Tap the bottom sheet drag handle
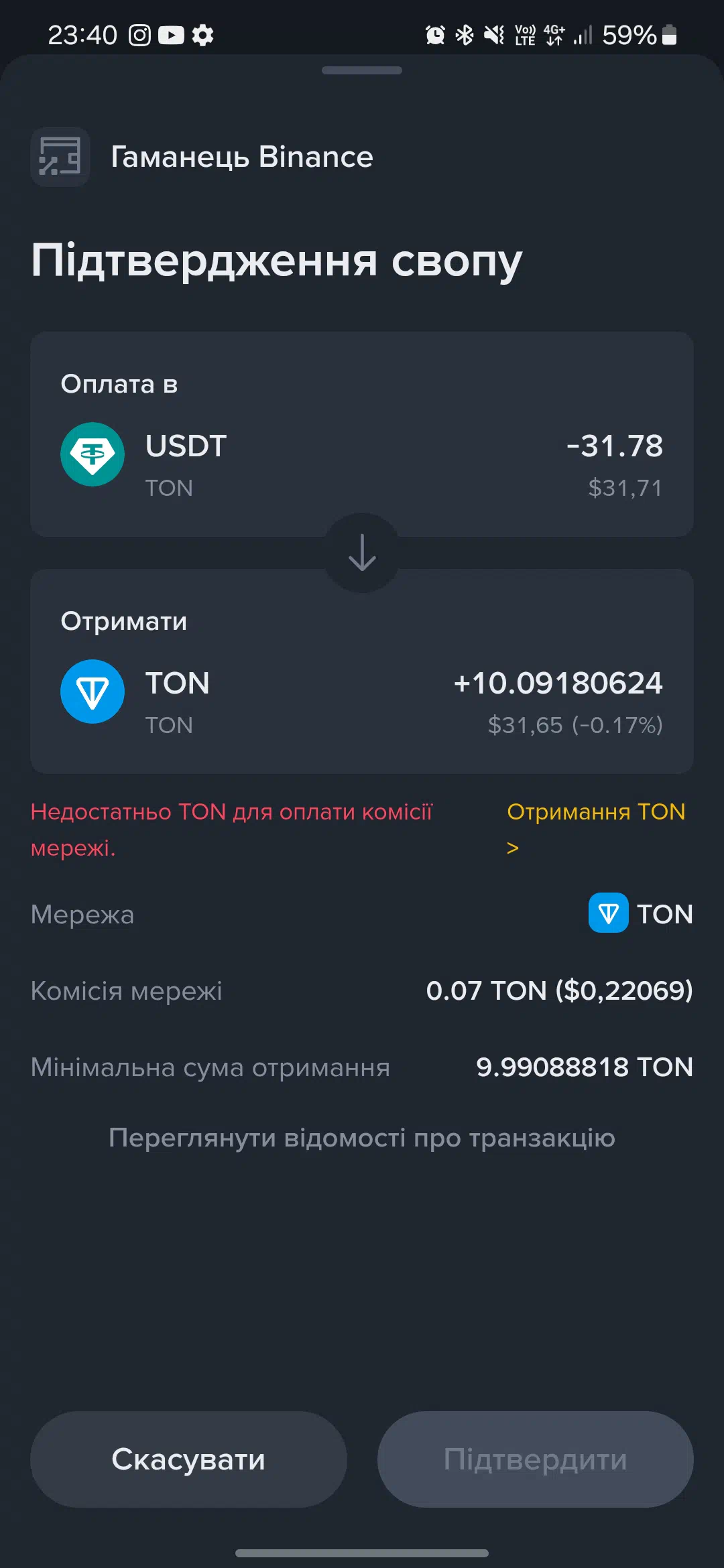The height and width of the screenshot is (1568, 724). [x=362, y=70]
